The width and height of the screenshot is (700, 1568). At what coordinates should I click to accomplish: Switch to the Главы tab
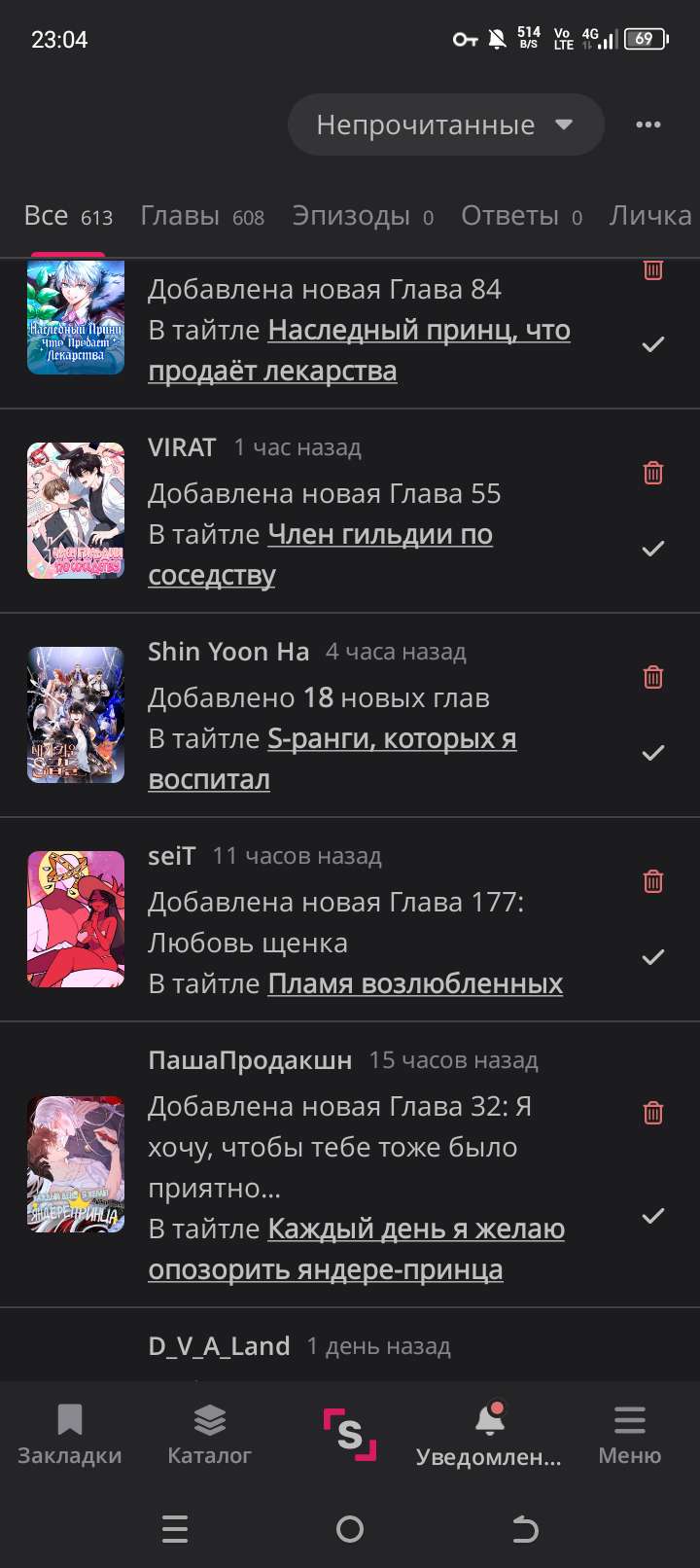[201, 216]
